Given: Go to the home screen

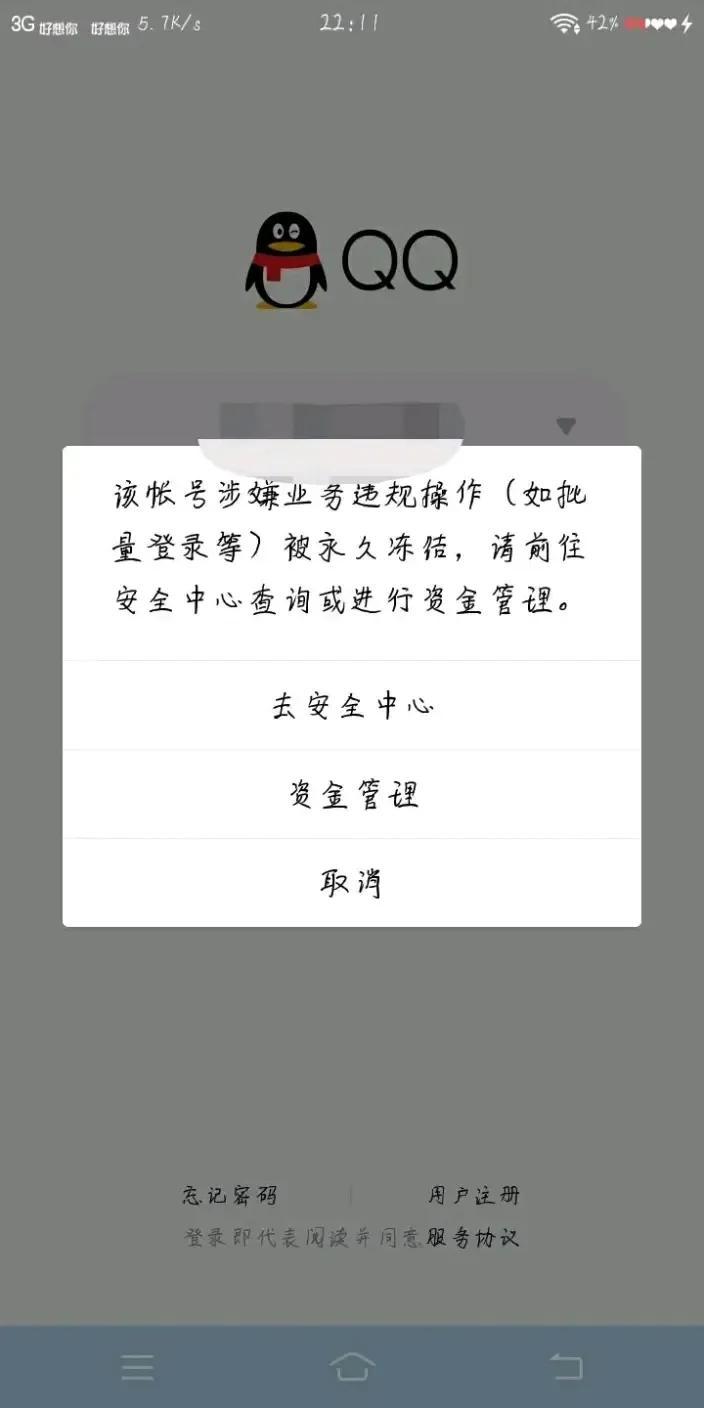Looking at the screenshot, I should coord(352,1366).
